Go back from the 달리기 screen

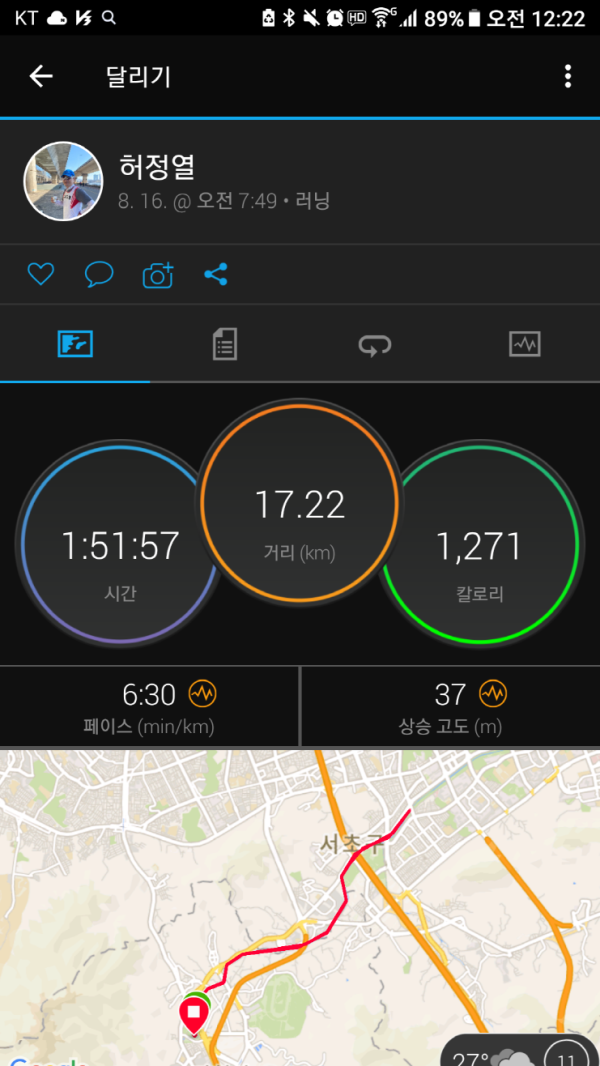tap(40, 76)
